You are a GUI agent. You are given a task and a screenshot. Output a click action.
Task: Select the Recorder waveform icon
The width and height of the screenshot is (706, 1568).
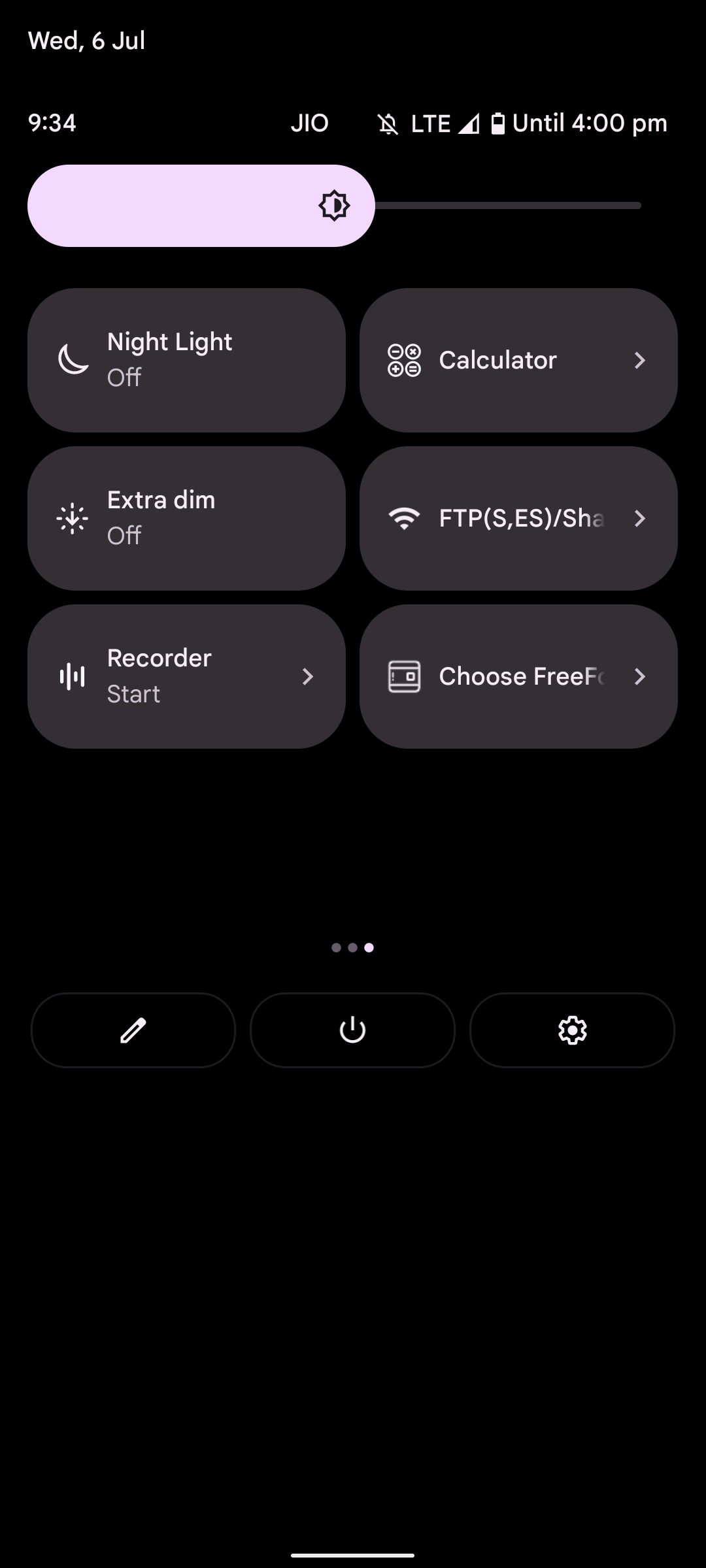(x=72, y=676)
